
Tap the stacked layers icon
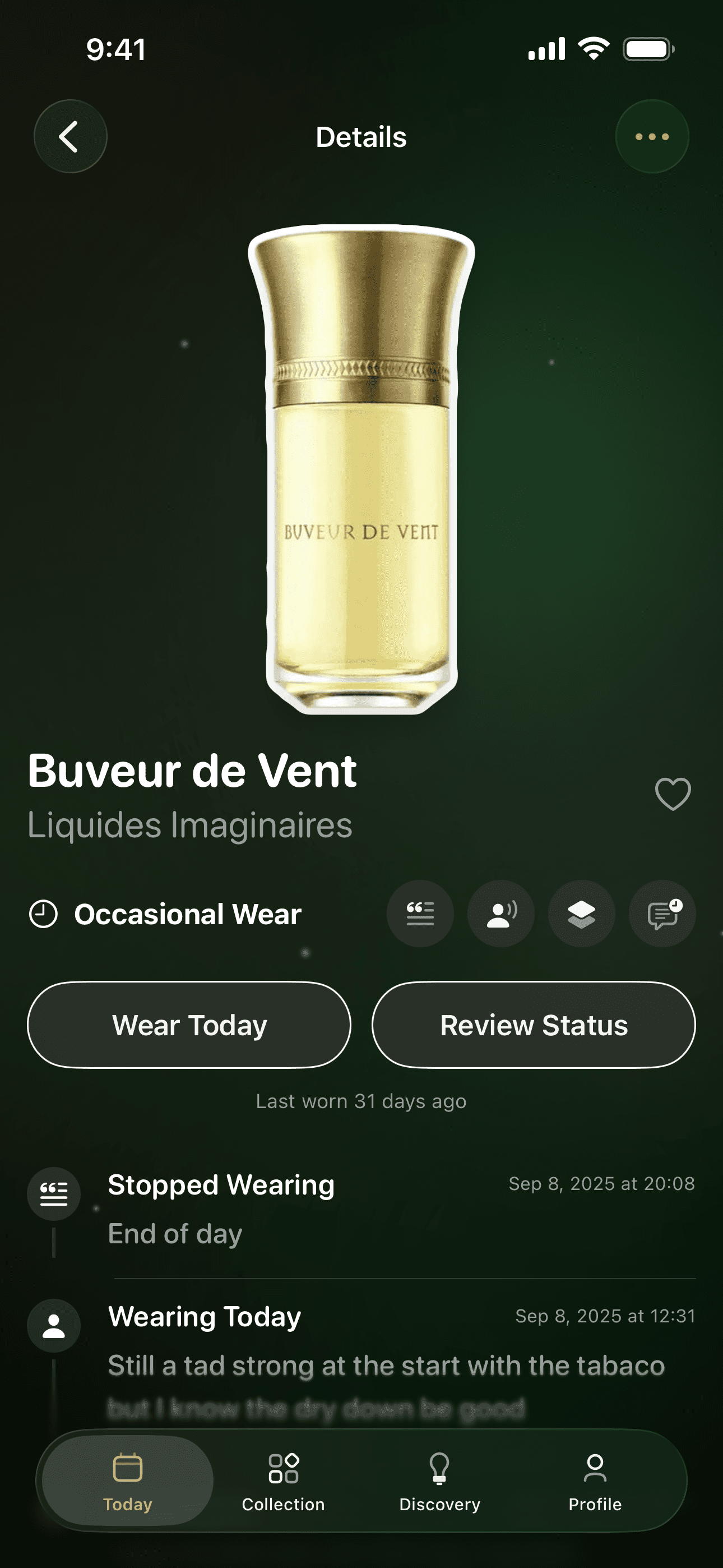pos(581,914)
